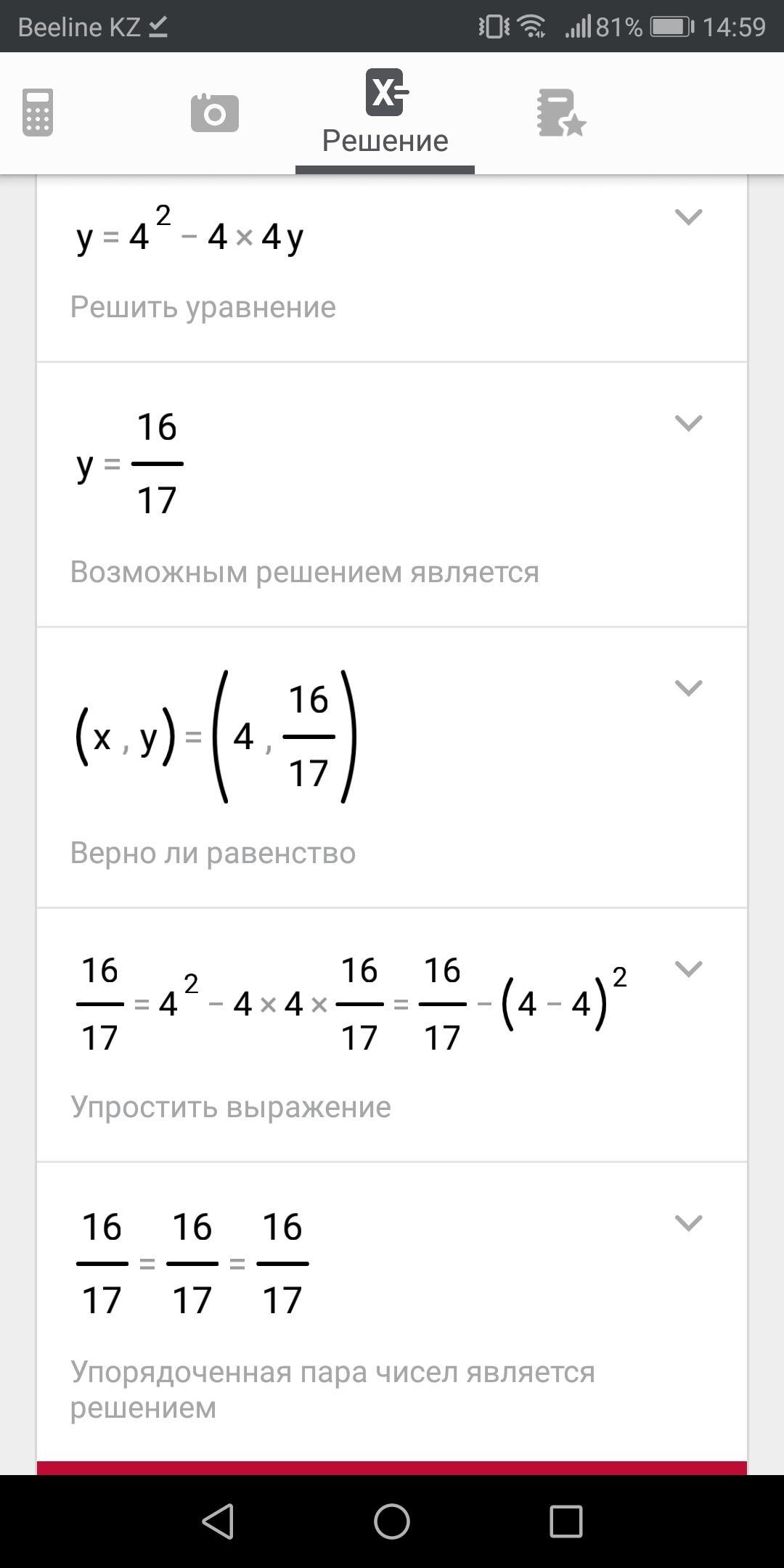The width and height of the screenshot is (784, 1568).
Task: Go to the home screen
Action: [392, 1521]
